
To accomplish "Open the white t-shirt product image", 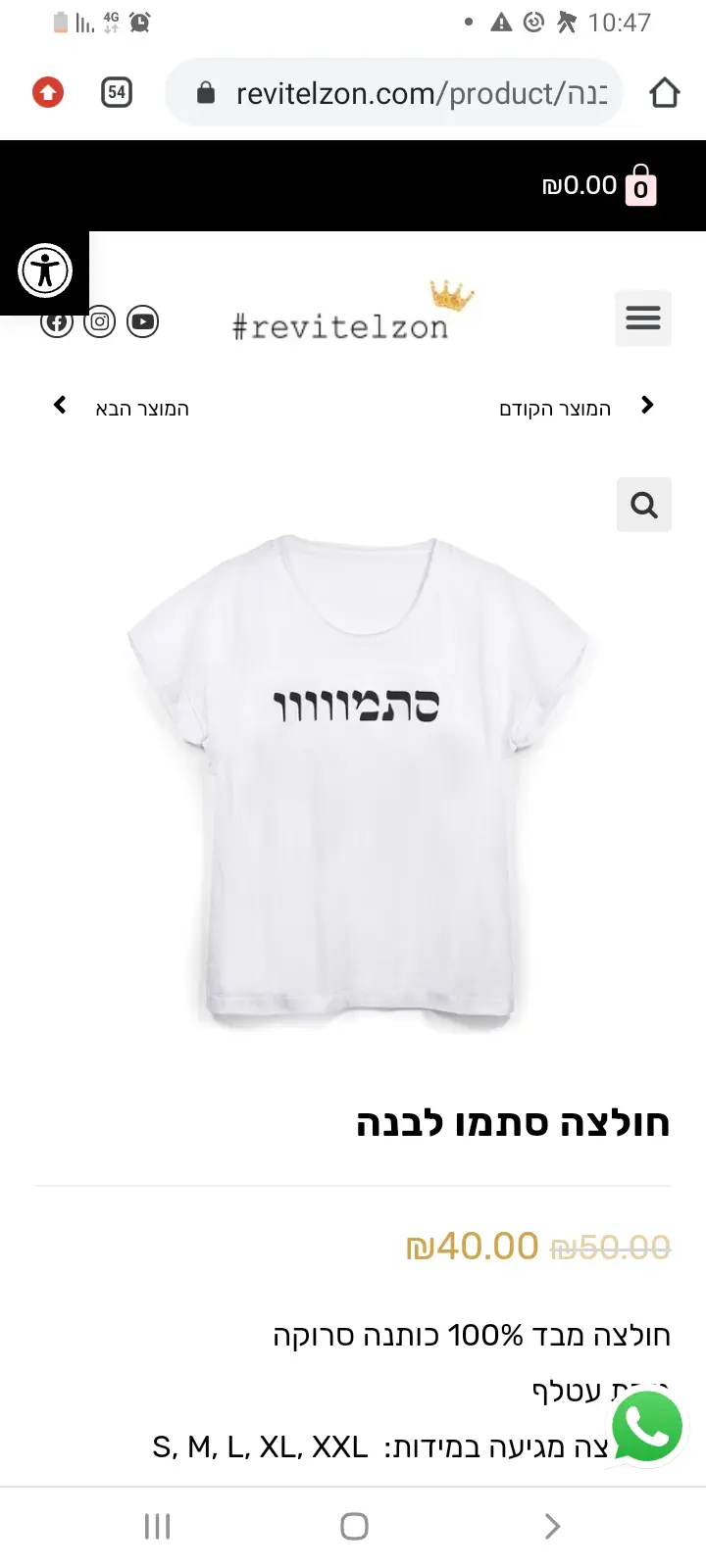I will pyautogui.click(x=355, y=784).
